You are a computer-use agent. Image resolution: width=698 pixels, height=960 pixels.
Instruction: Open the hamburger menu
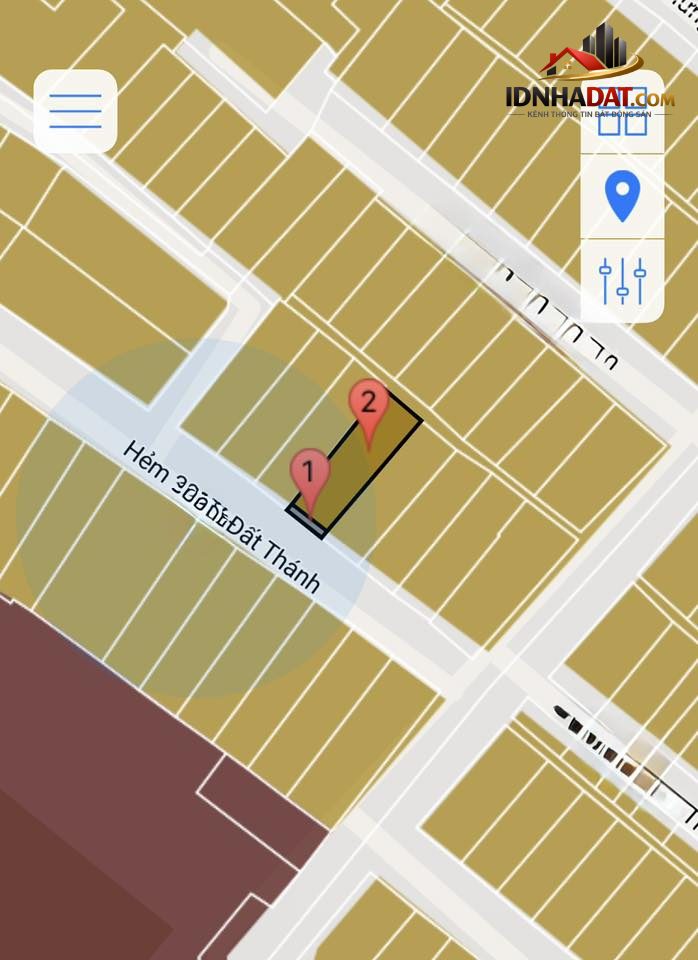click(75, 111)
